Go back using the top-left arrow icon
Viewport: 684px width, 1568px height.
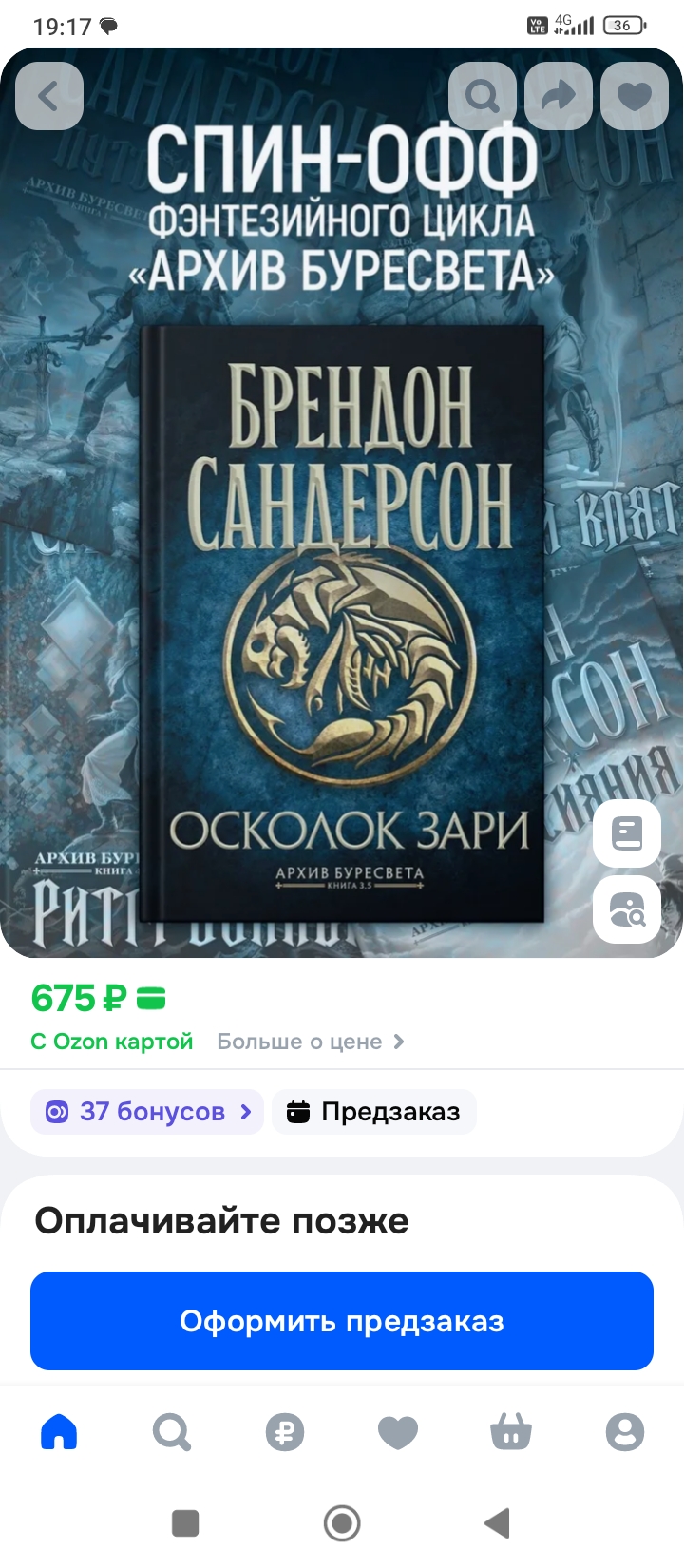click(x=49, y=96)
